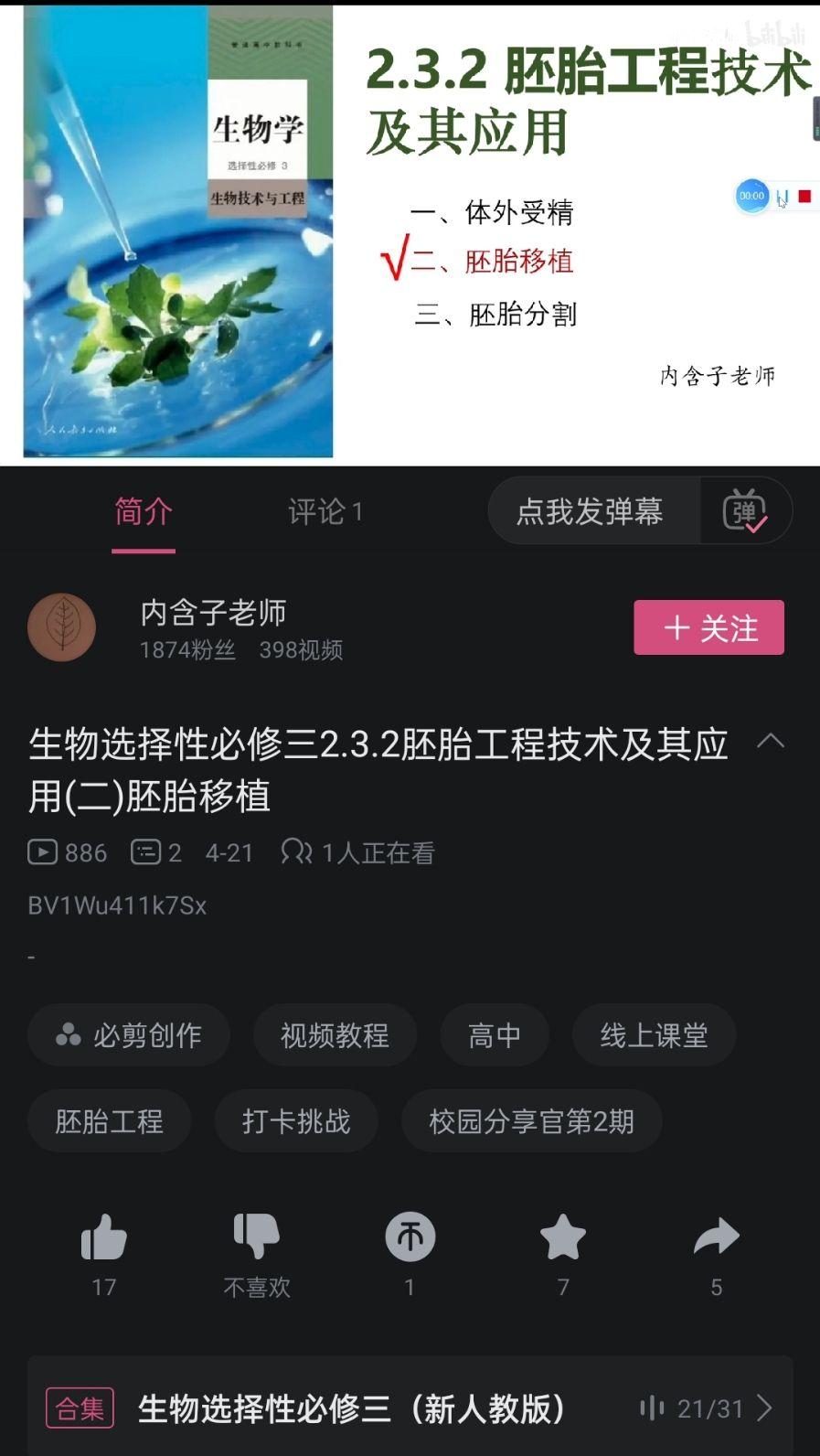Collapse the video description chevron
Image resolution: width=820 pixels, height=1456 pixels.
point(771,741)
